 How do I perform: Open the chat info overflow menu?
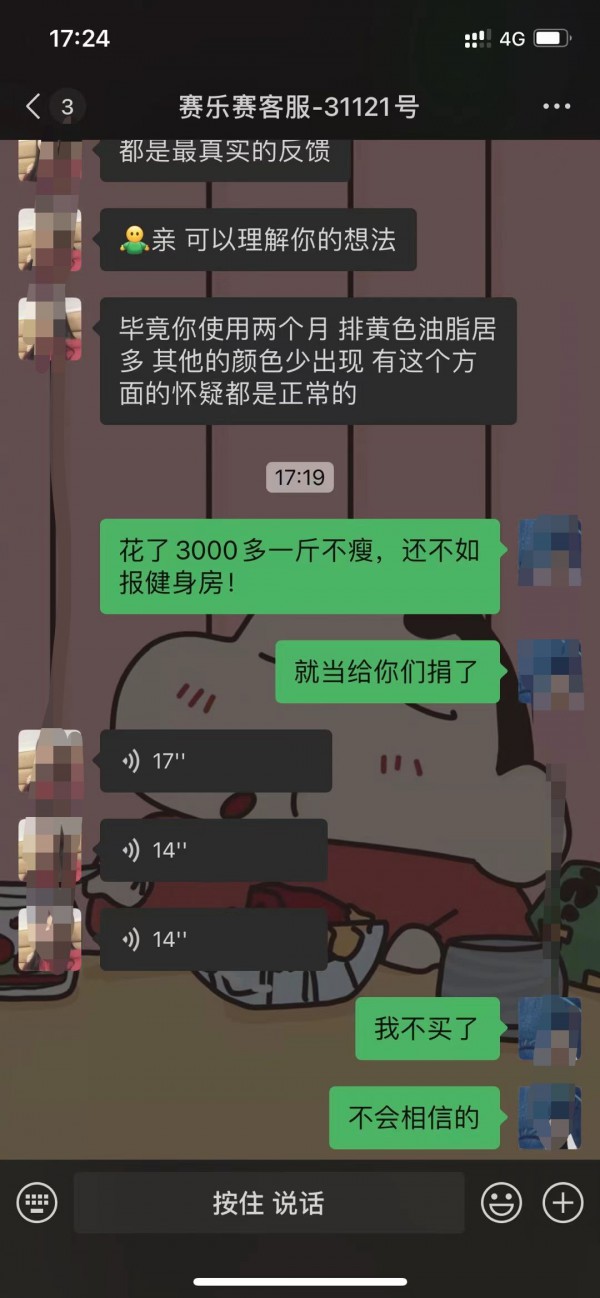point(556,106)
